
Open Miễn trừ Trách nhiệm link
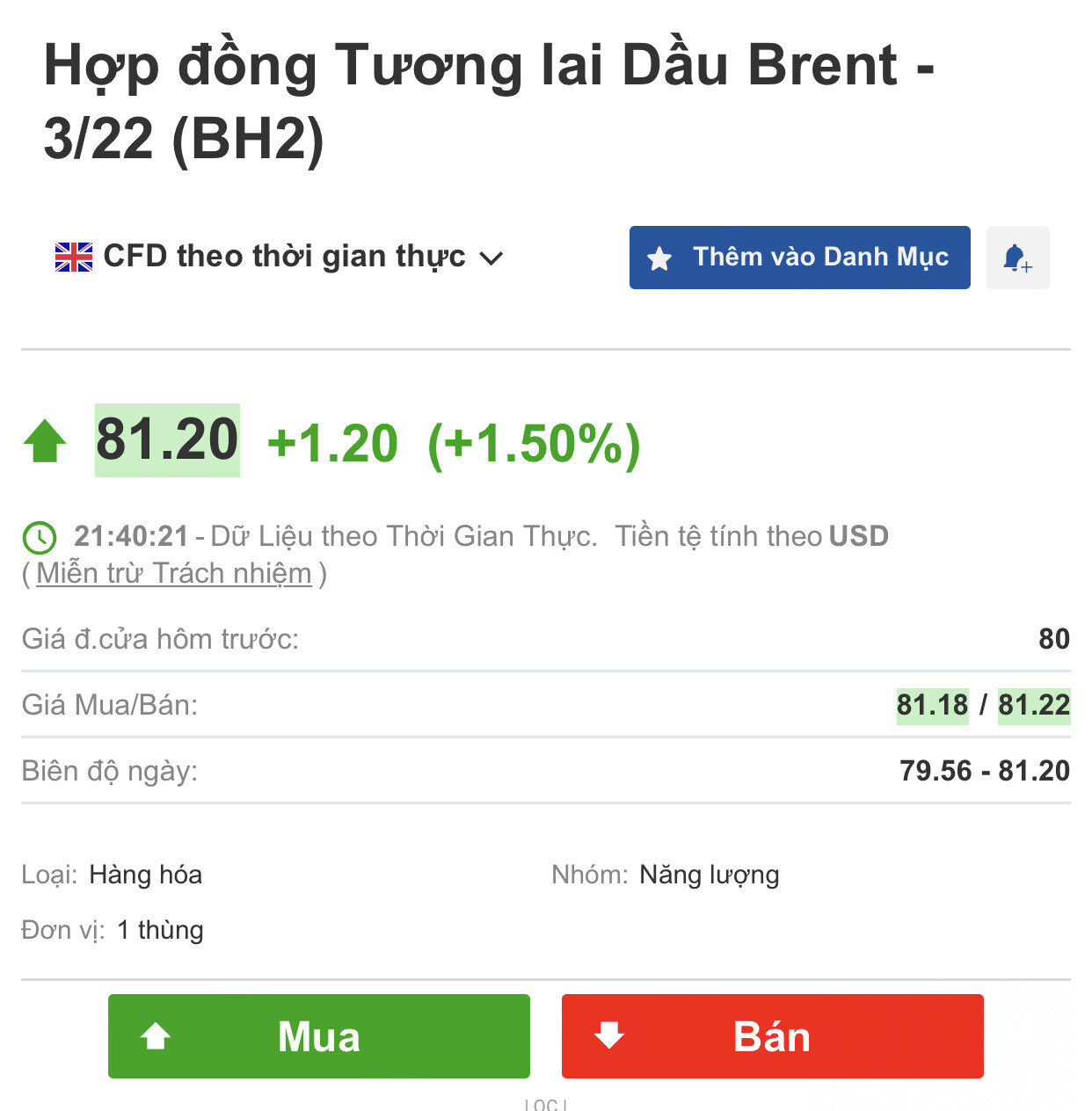coord(174,573)
